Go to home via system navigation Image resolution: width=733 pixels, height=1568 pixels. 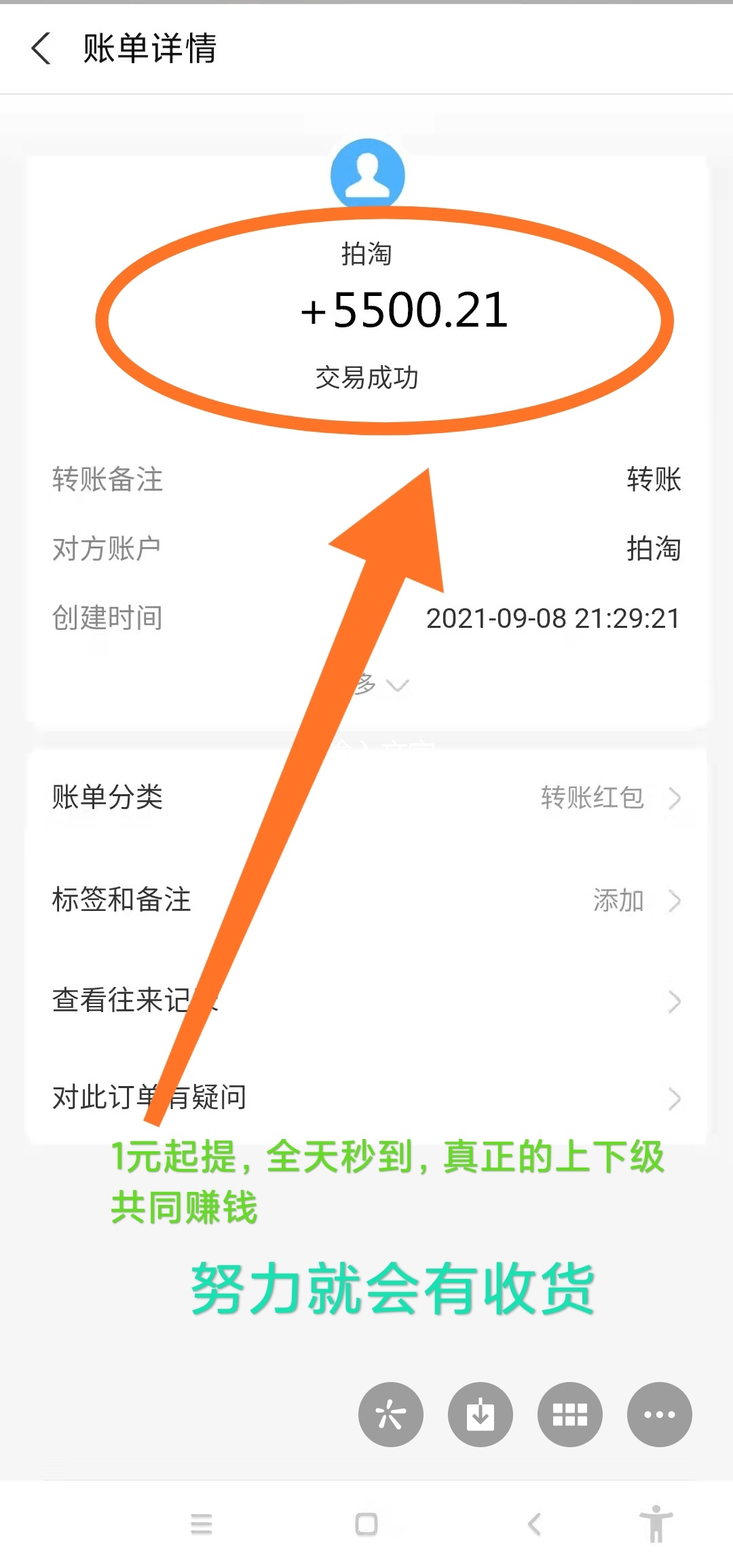click(366, 1525)
